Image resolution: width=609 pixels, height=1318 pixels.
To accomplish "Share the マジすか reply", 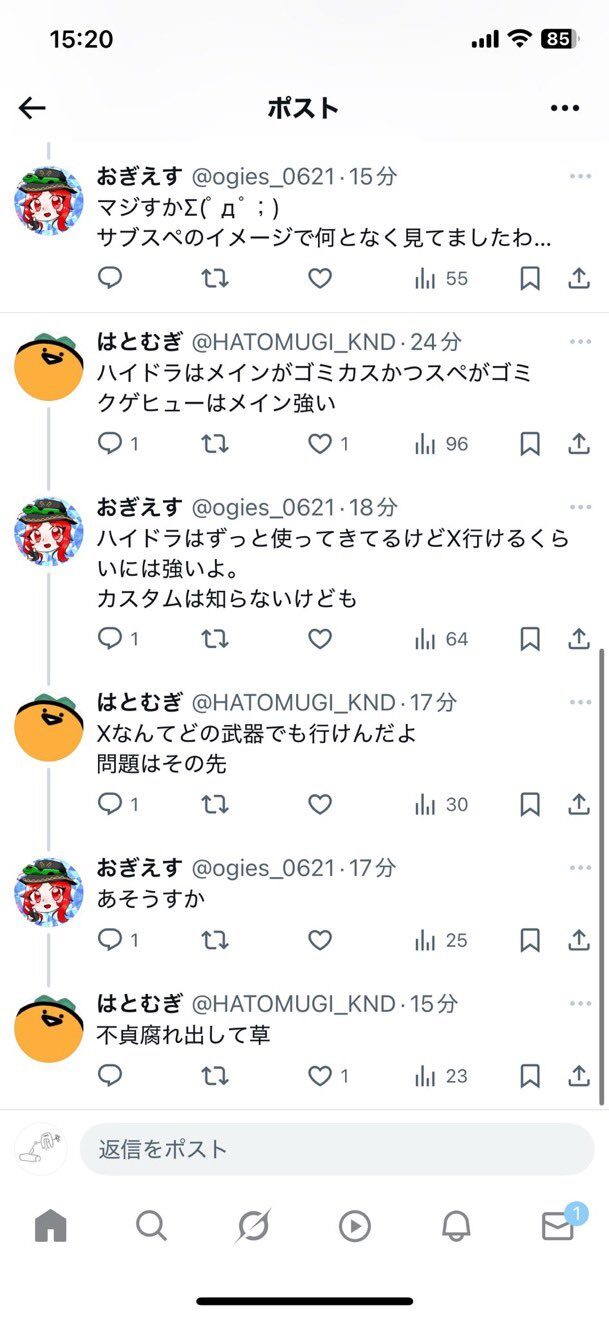I will [579, 279].
